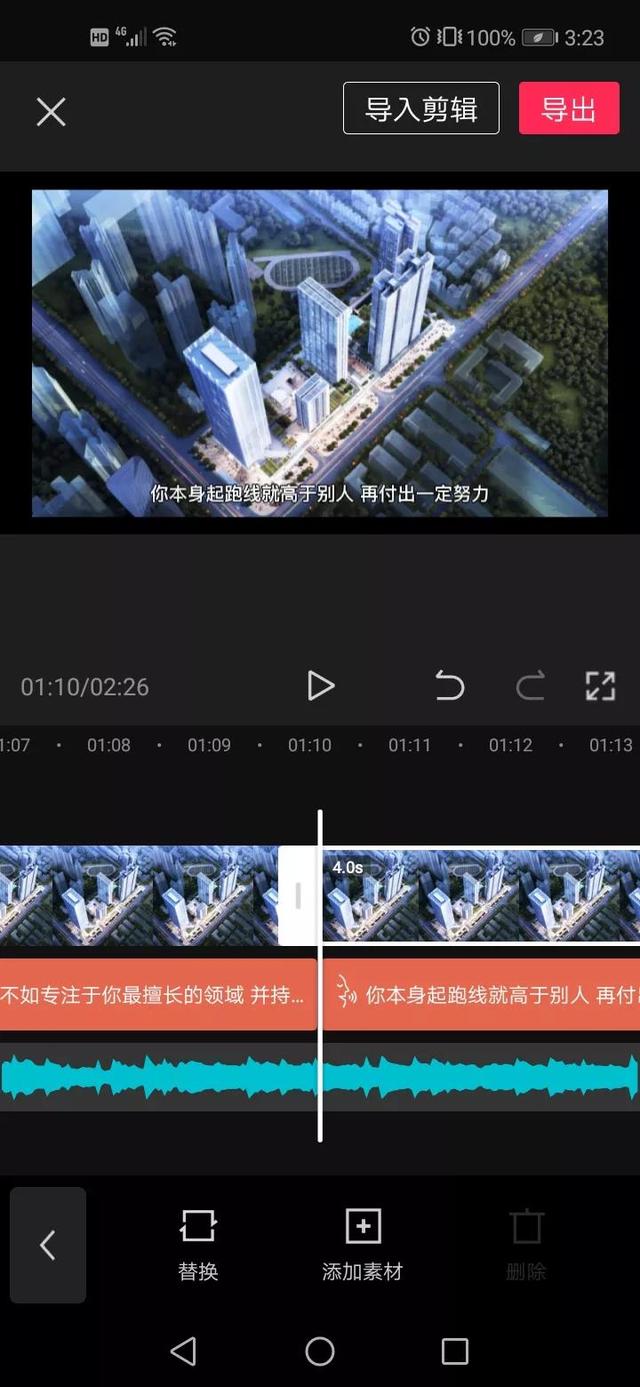Go back using the bottom toolbar arrow
Image resolution: width=640 pixels, height=1387 pixels.
tap(48, 1245)
